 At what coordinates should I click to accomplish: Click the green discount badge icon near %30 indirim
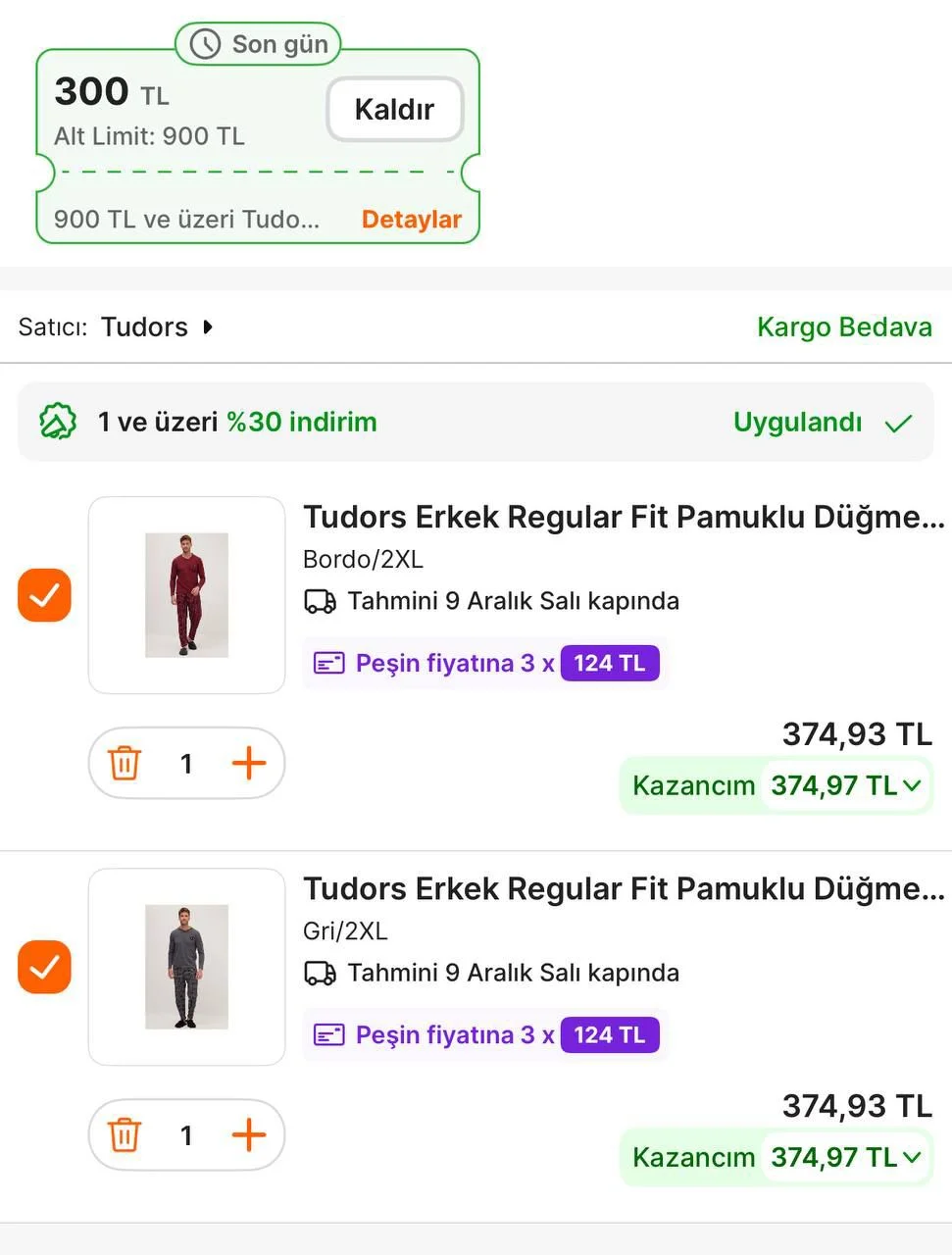point(58,422)
